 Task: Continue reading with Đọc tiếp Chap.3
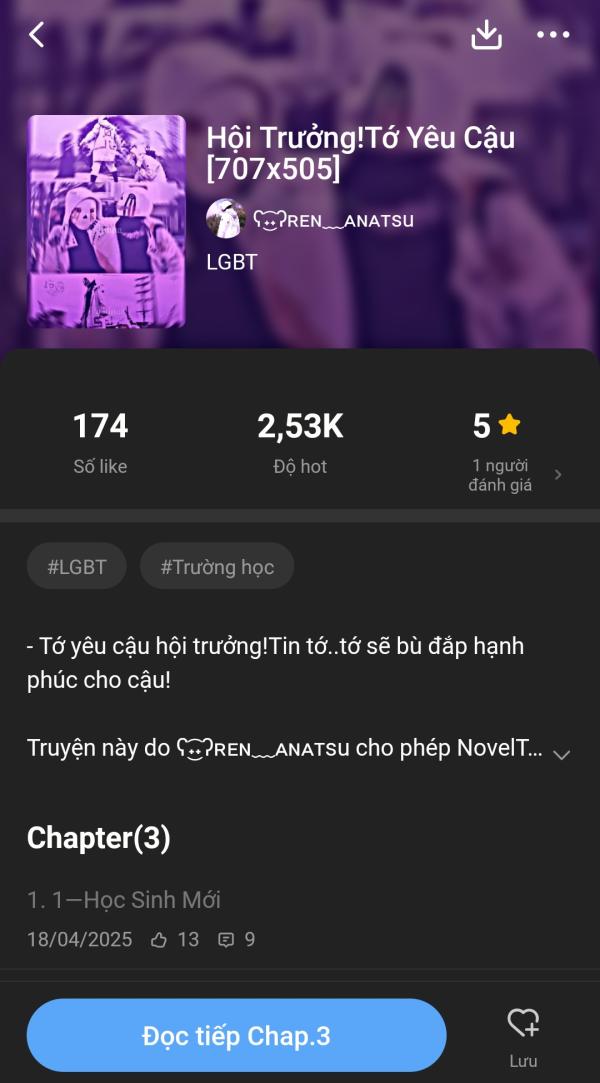236,1036
